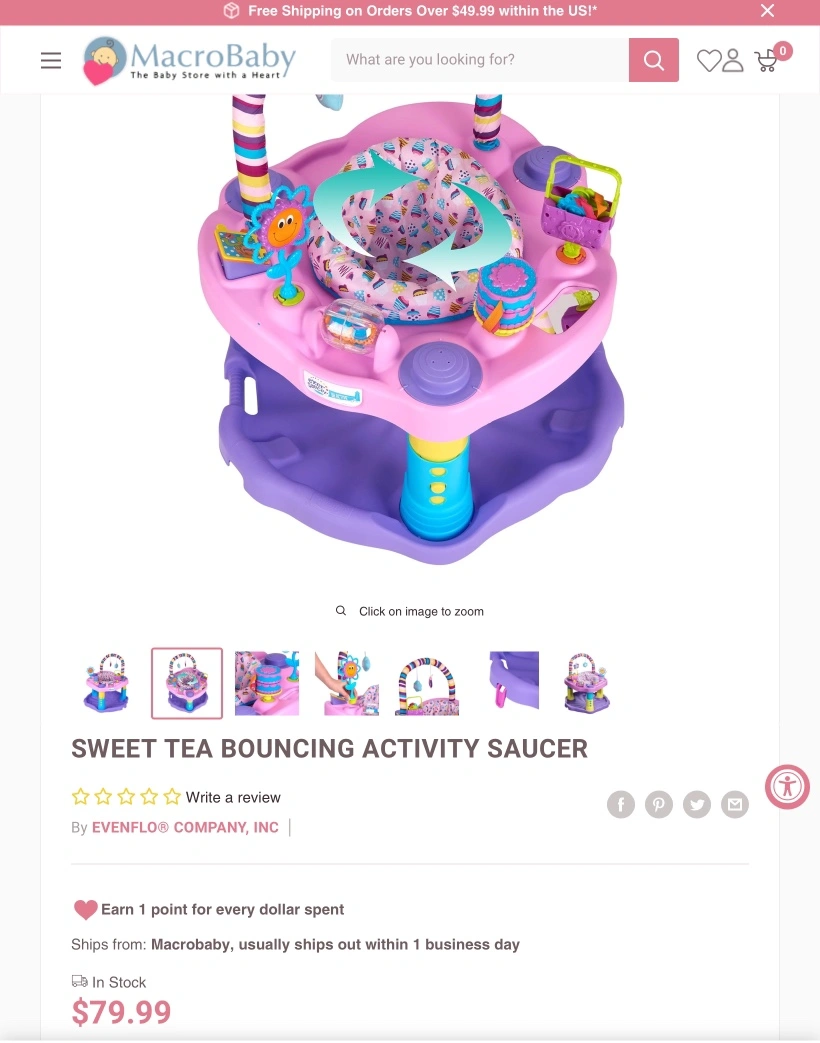This screenshot has height=1043, width=820.
Task: Open the accessibility widget
Action: 787,786
